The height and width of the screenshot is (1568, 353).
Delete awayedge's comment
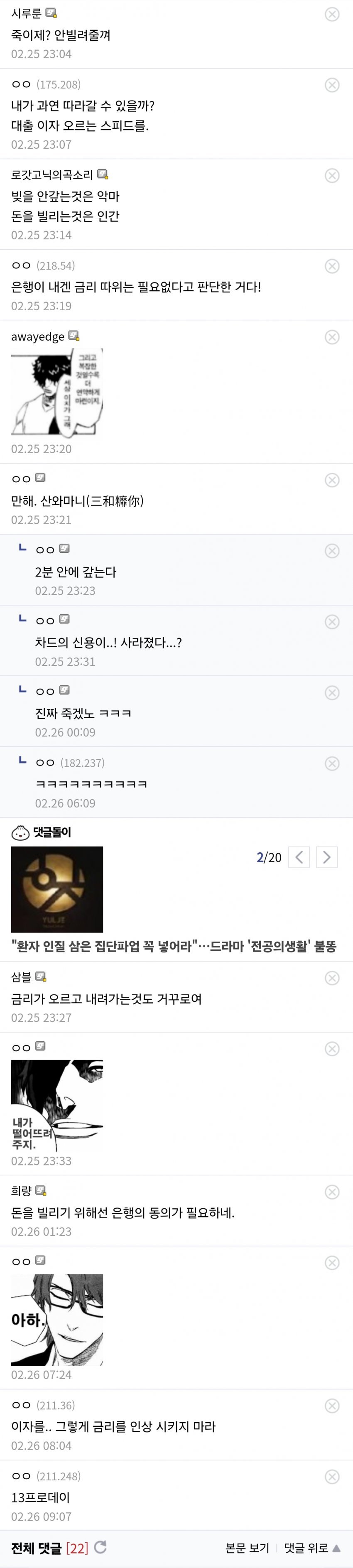coord(332,336)
